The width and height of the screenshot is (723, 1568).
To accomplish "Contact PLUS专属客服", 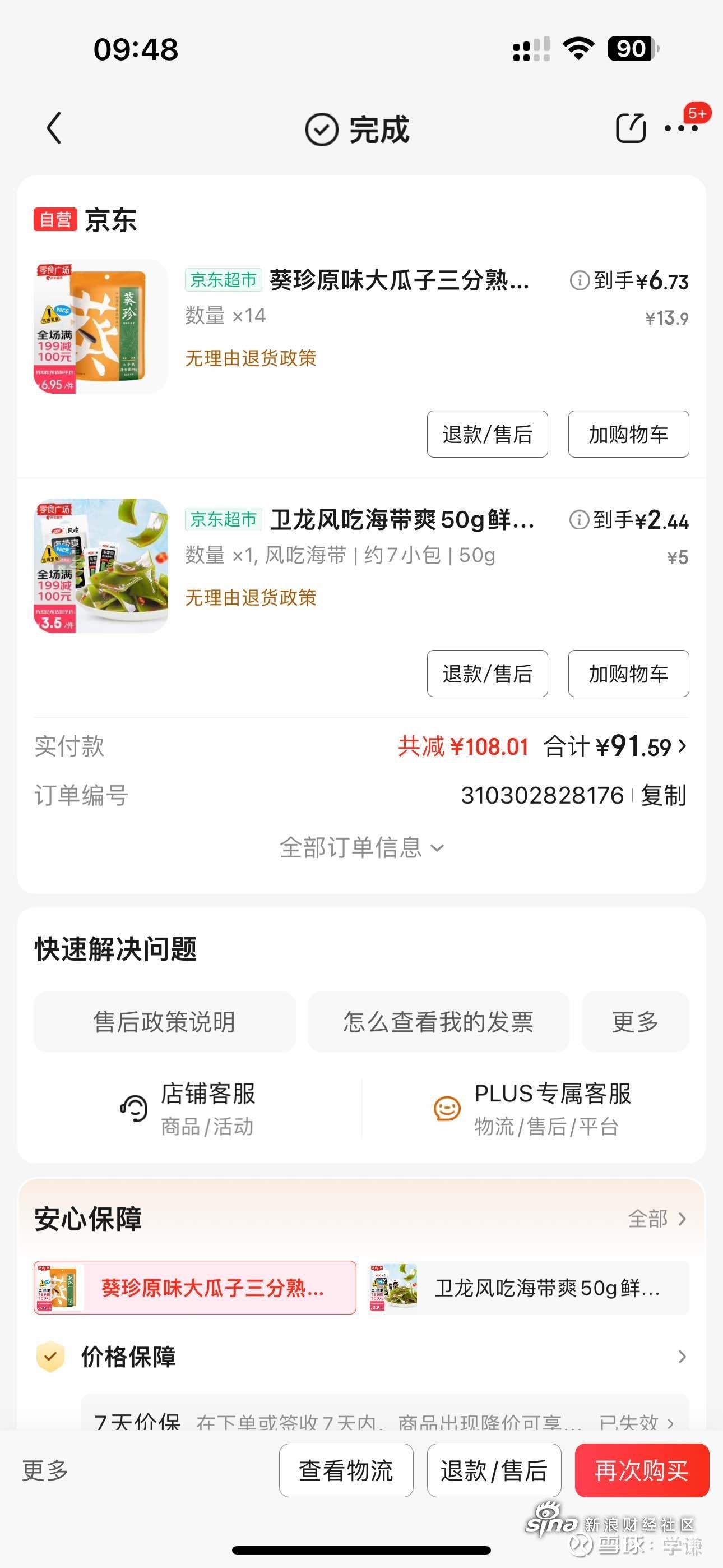I will click(532, 1109).
